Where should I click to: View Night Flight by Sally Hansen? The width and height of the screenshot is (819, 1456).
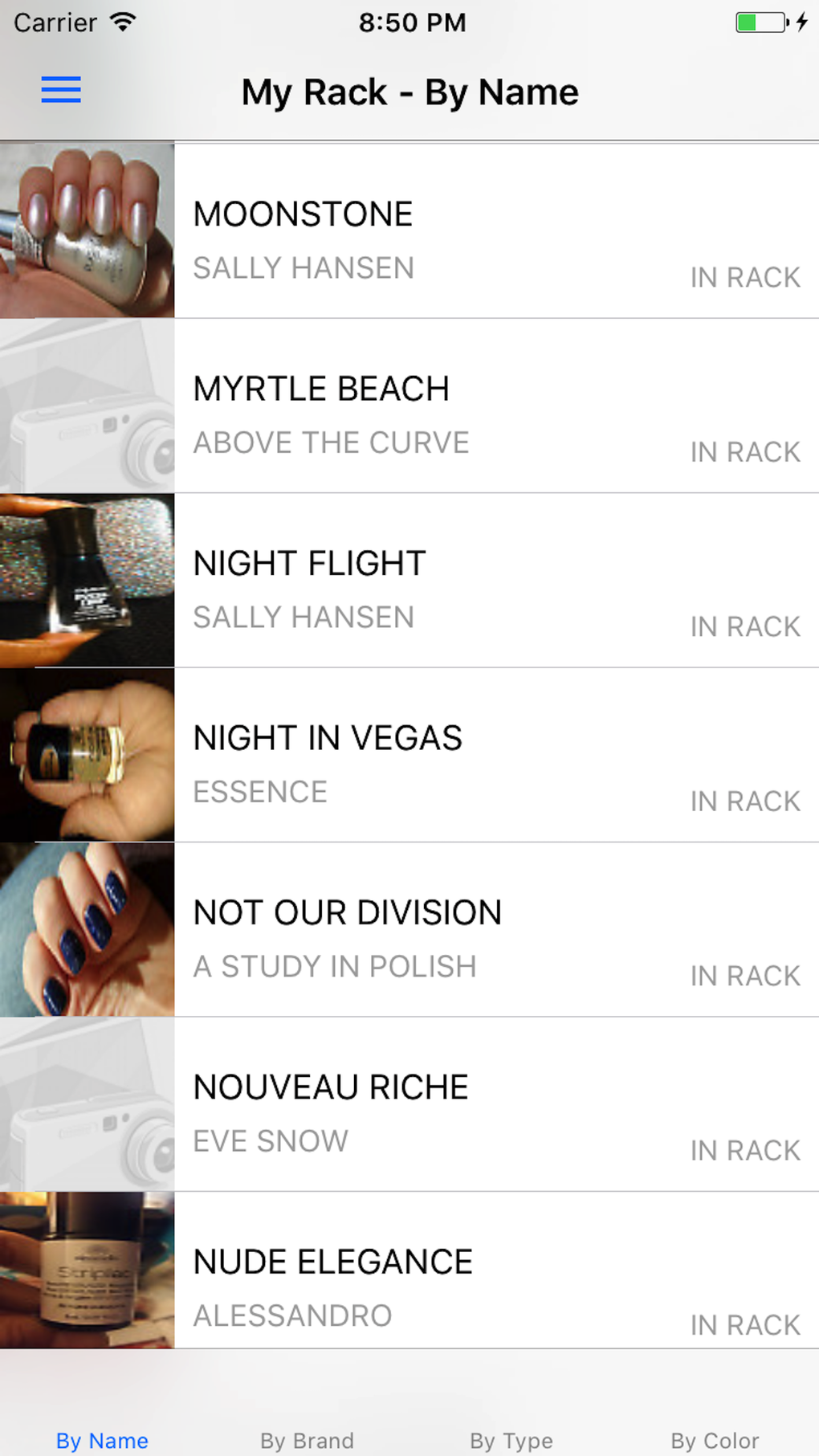pyautogui.click(x=409, y=581)
